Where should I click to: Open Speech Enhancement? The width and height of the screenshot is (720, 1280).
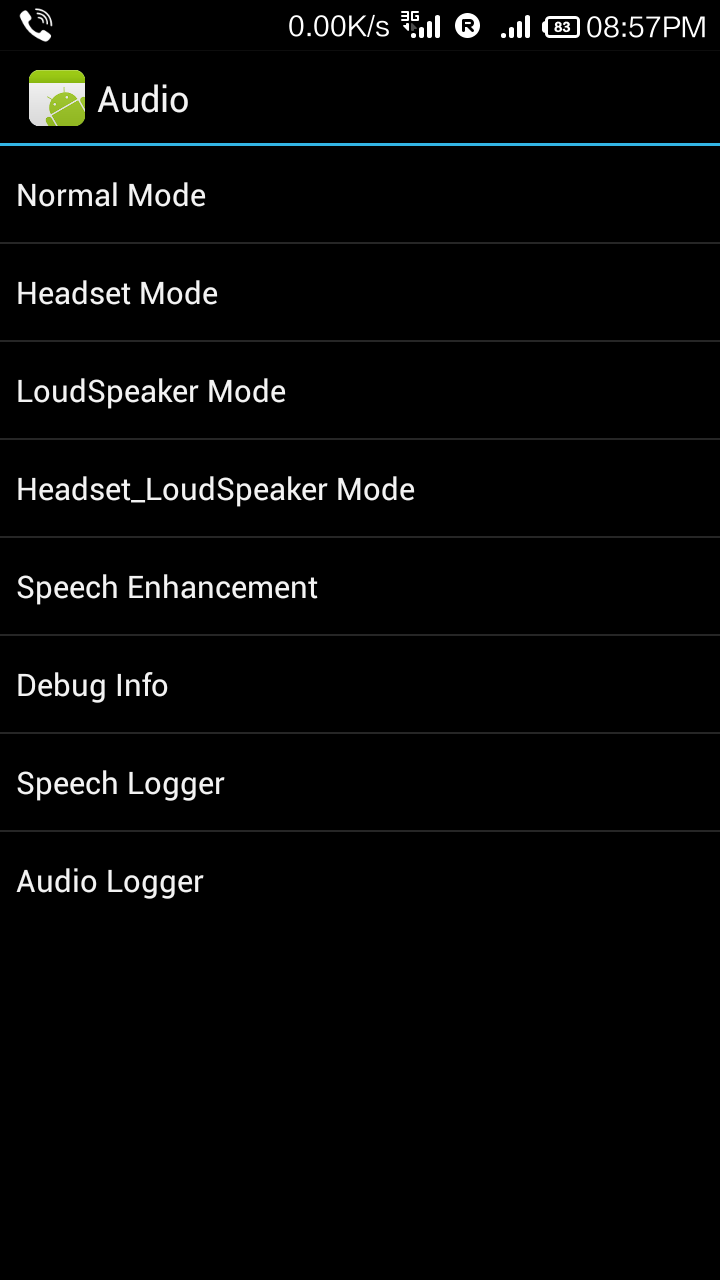360,587
